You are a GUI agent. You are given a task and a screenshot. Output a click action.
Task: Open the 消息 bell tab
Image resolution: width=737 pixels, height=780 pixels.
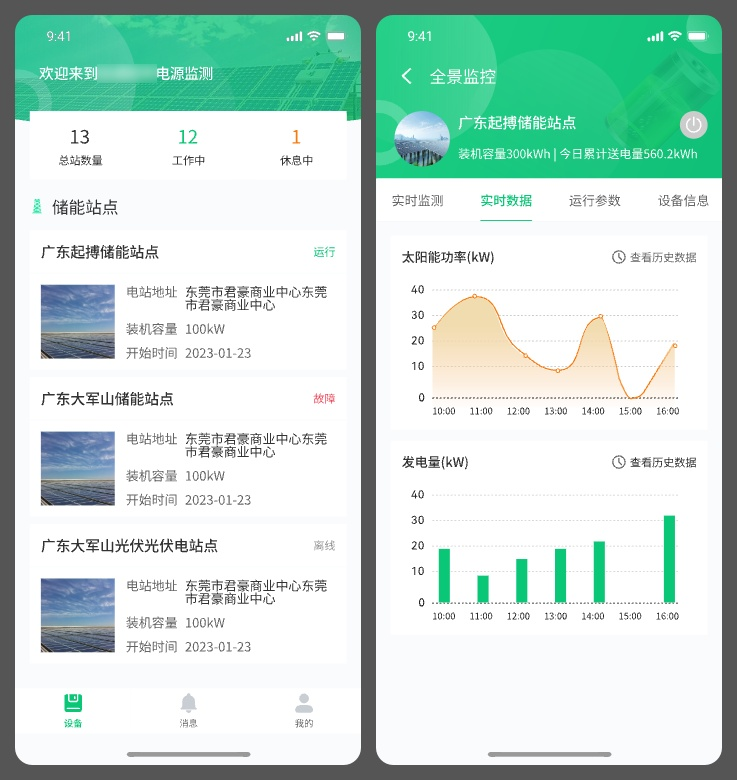click(x=188, y=710)
